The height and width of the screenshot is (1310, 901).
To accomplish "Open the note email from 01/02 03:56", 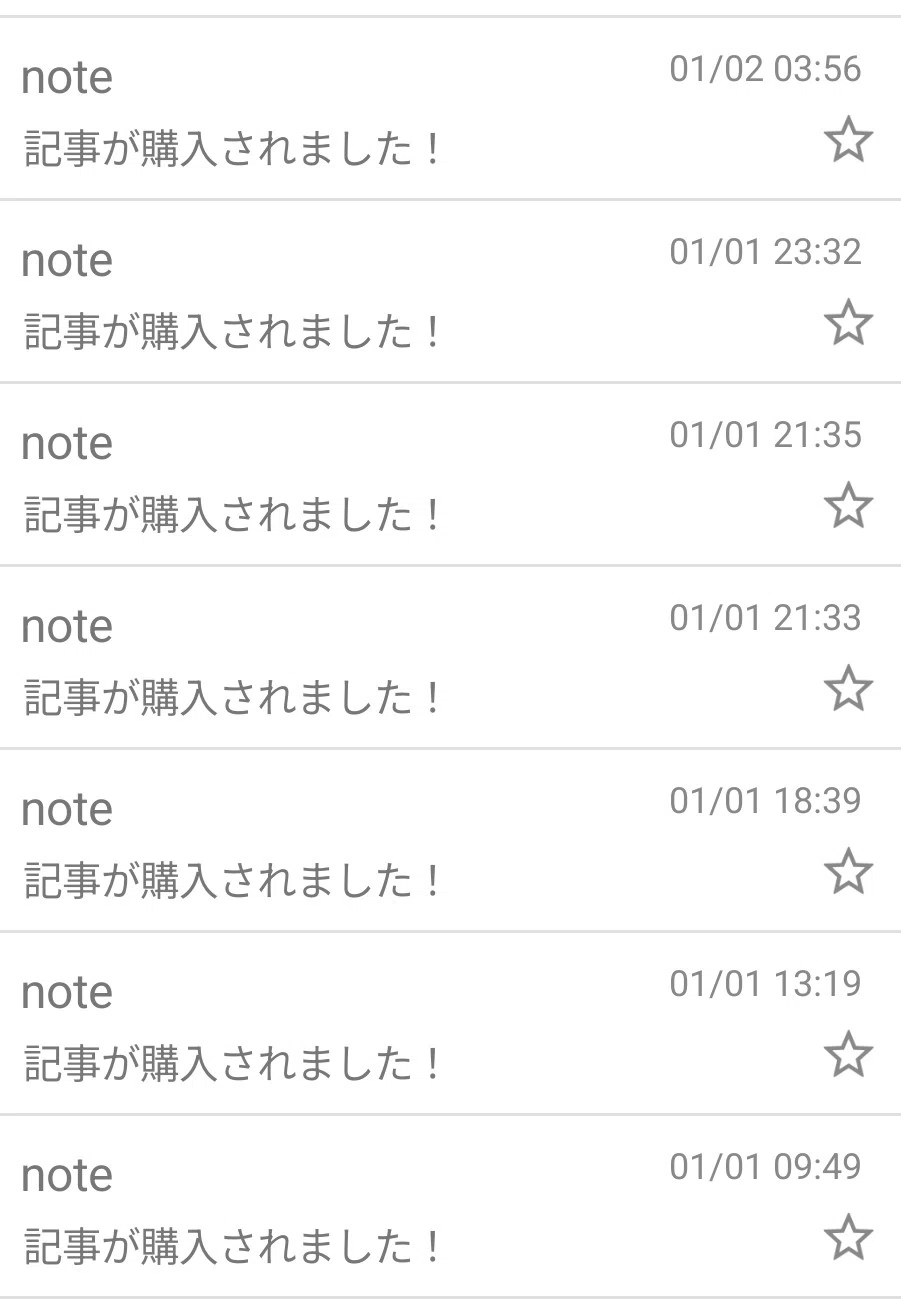I will point(450,108).
